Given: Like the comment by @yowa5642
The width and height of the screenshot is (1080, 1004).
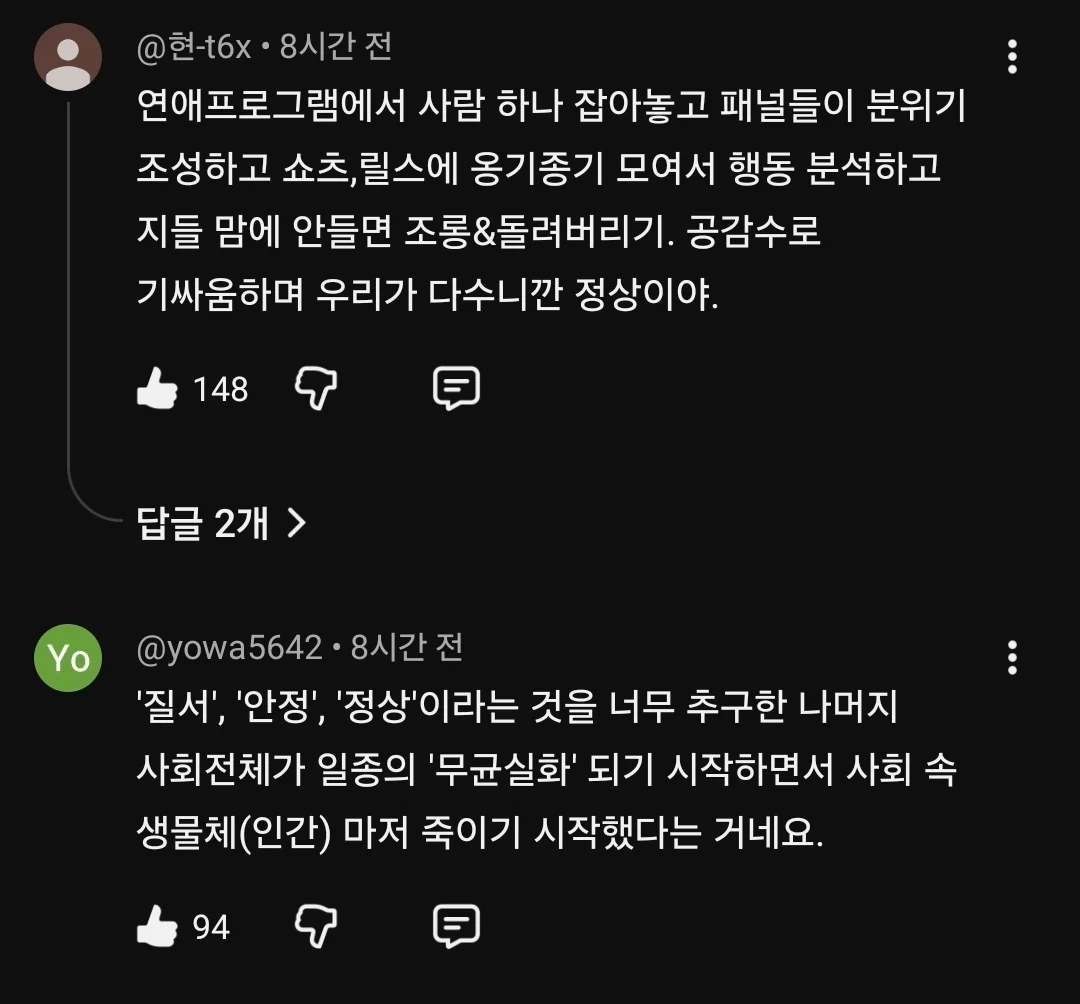Looking at the screenshot, I should click(x=157, y=927).
